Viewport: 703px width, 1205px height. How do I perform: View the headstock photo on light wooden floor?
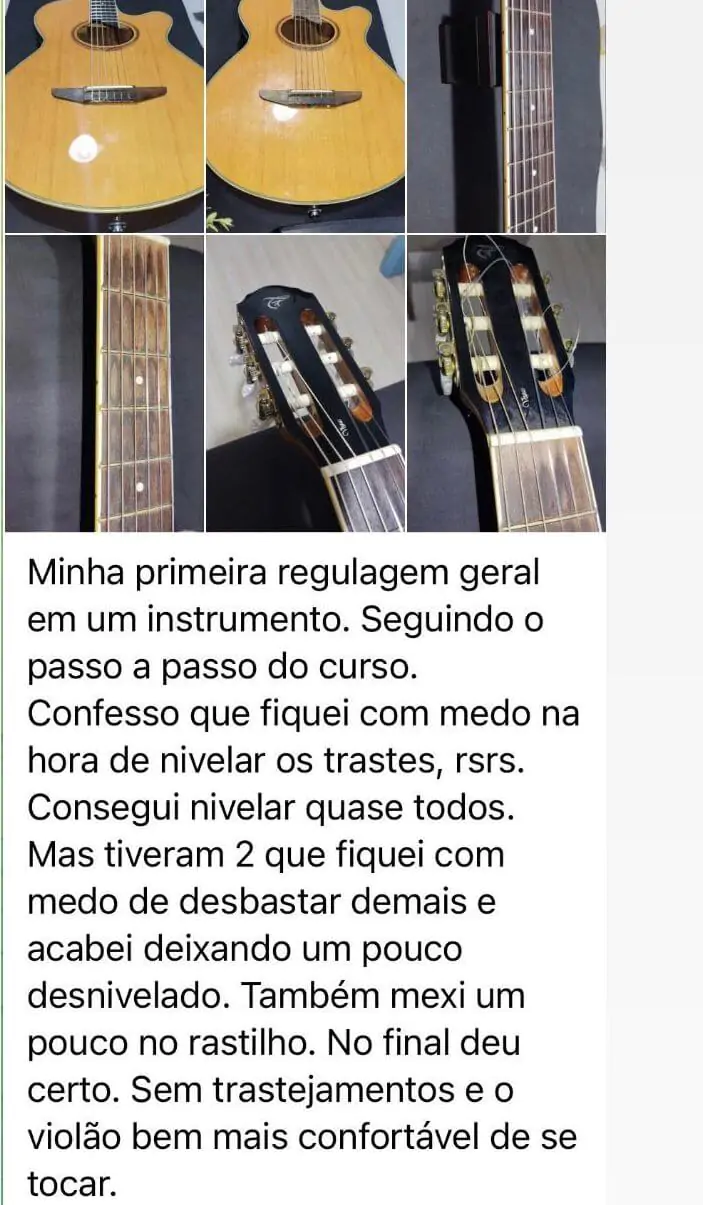(305, 383)
